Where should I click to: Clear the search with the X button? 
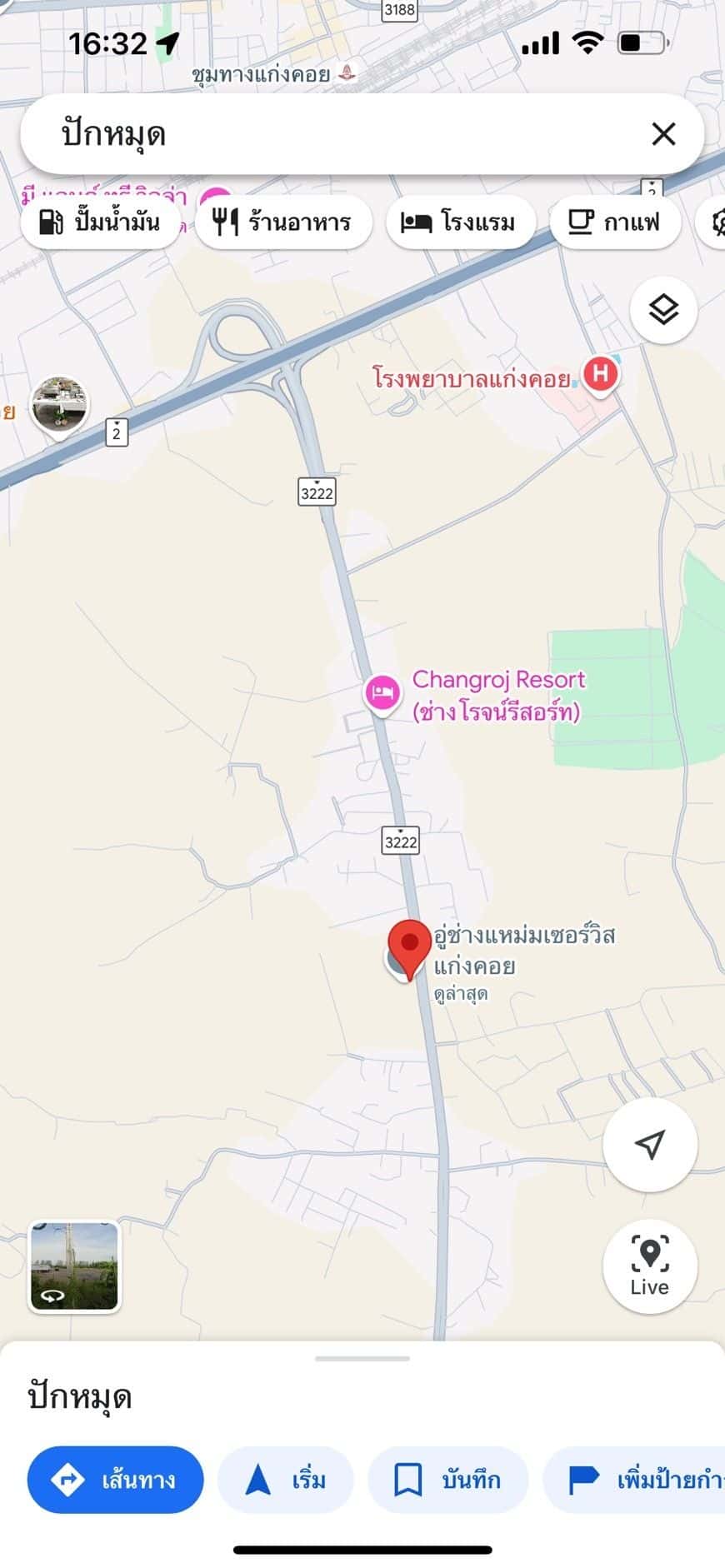(x=663, y=133)
